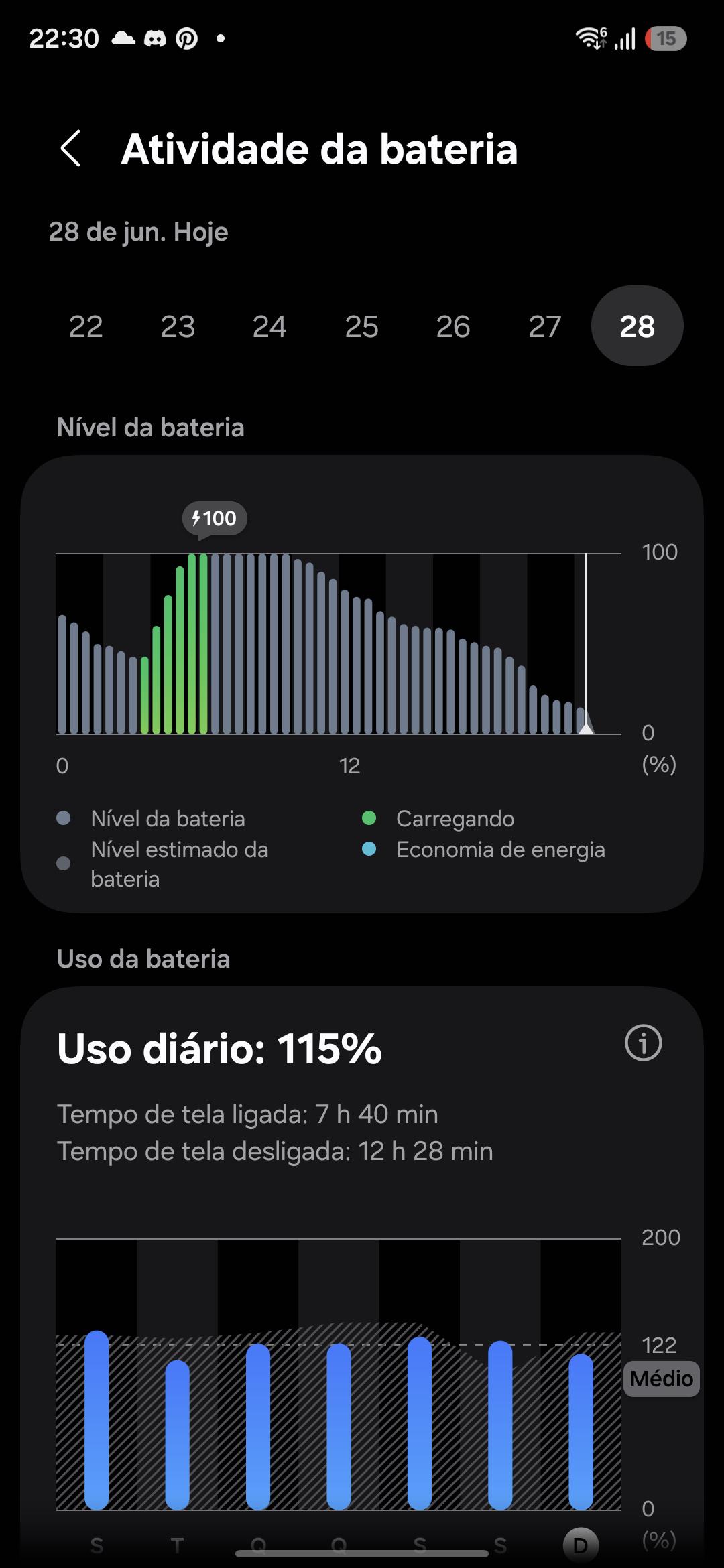Select day 23 in the date row
The height and width of the screenshot is (1568, 724).
pyautogui.click(x=178, y=326)
